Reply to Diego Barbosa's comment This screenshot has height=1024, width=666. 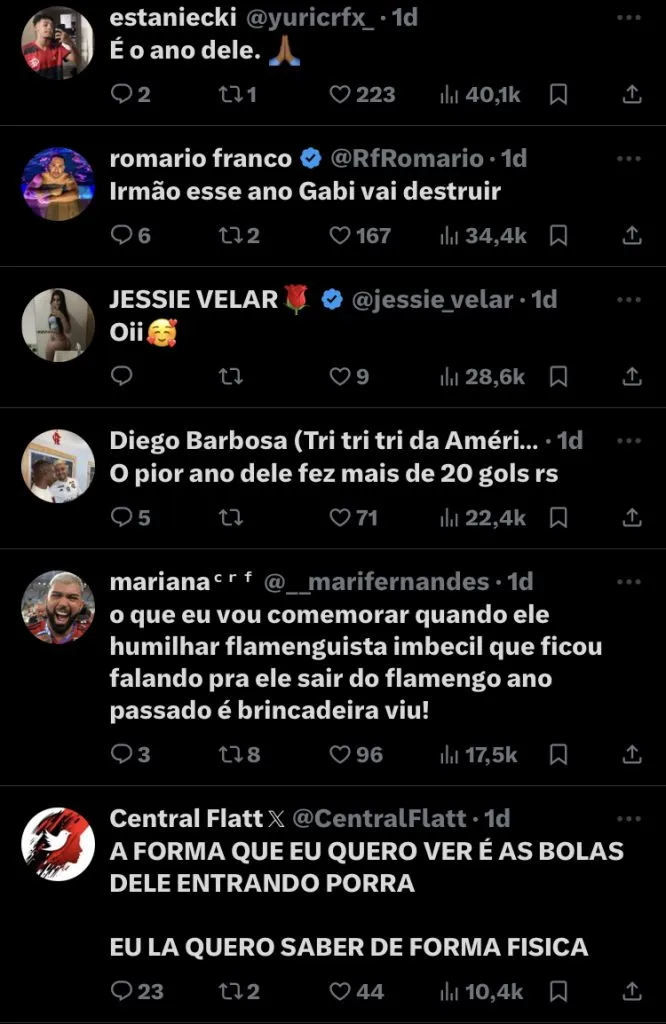[121, 517]
